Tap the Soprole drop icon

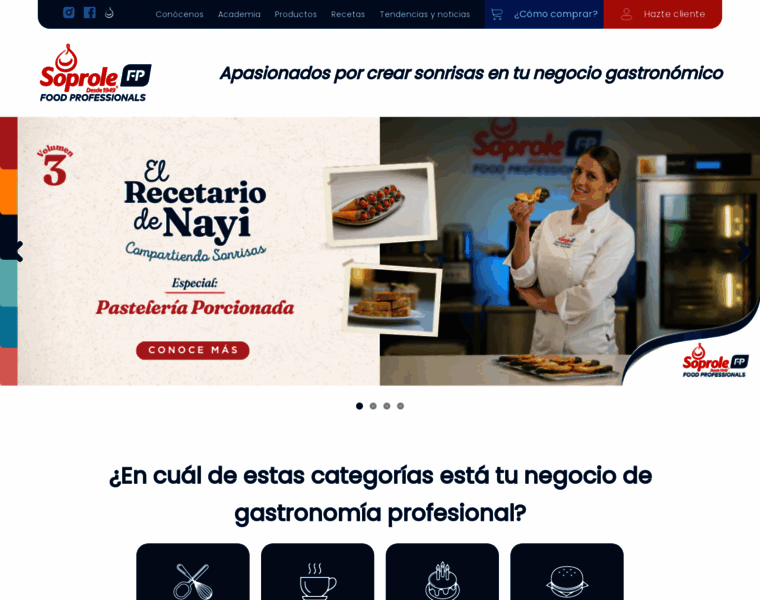click(109, 13)
